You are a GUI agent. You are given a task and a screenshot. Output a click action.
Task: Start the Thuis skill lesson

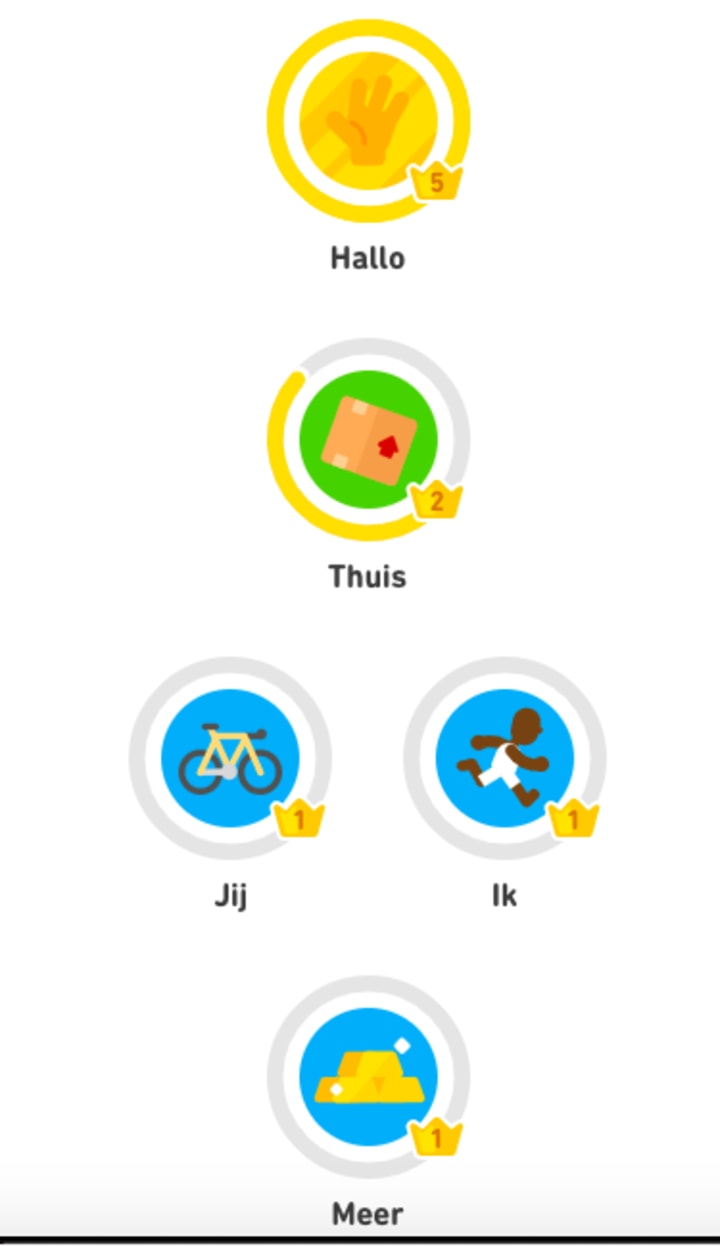[x=368, y=439]
